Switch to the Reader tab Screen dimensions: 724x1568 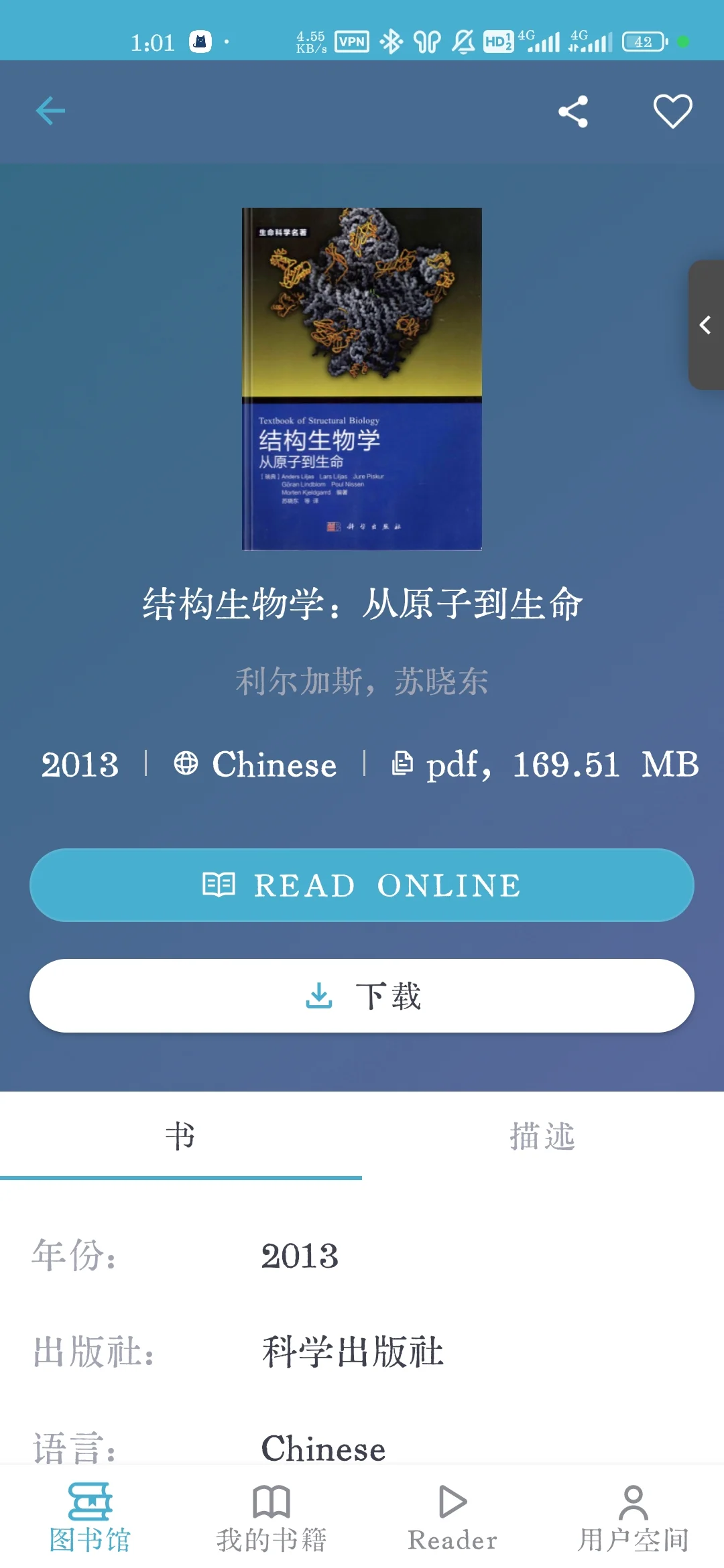pyautogui.click(x=452, y=1518)
